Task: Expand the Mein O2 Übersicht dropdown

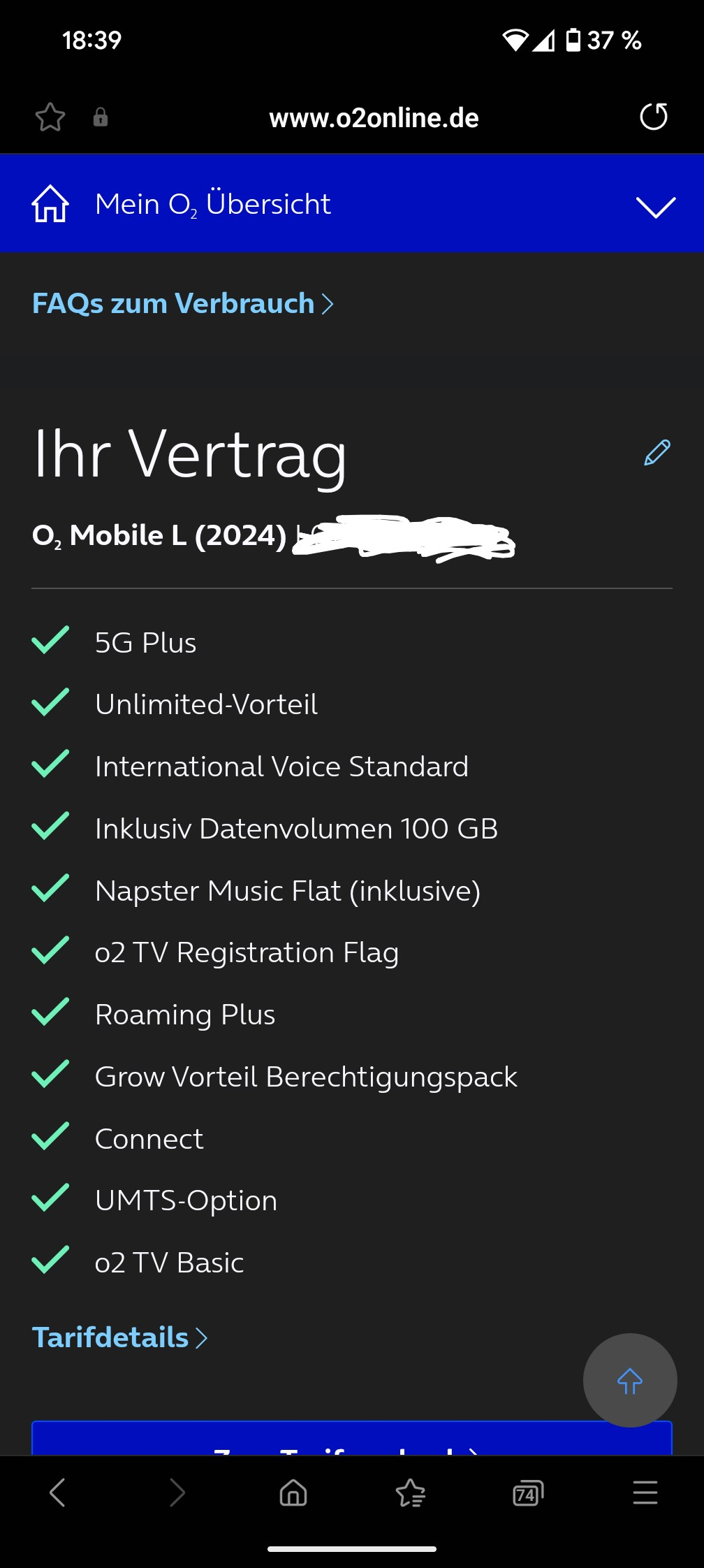Action: pos(655,205)
